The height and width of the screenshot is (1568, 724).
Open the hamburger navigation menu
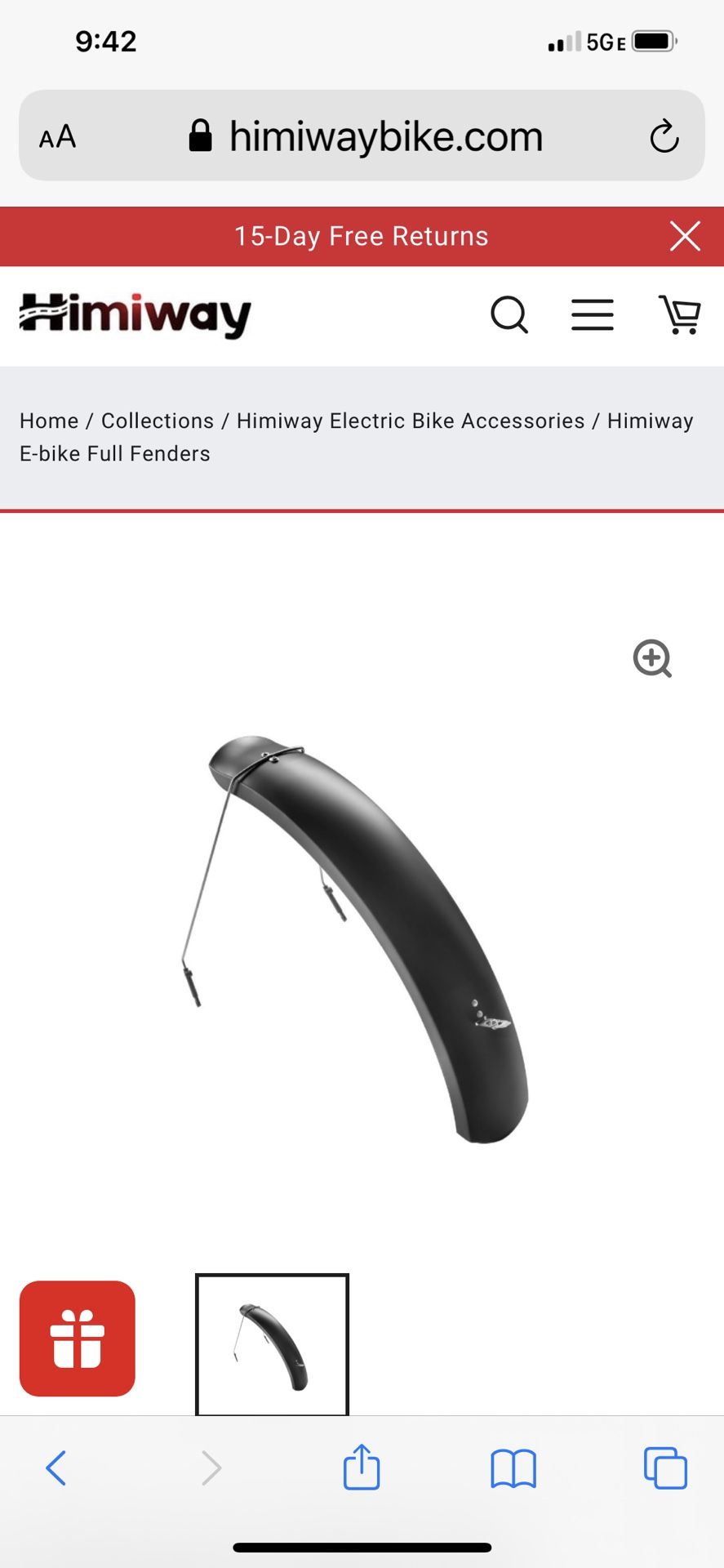593,315
